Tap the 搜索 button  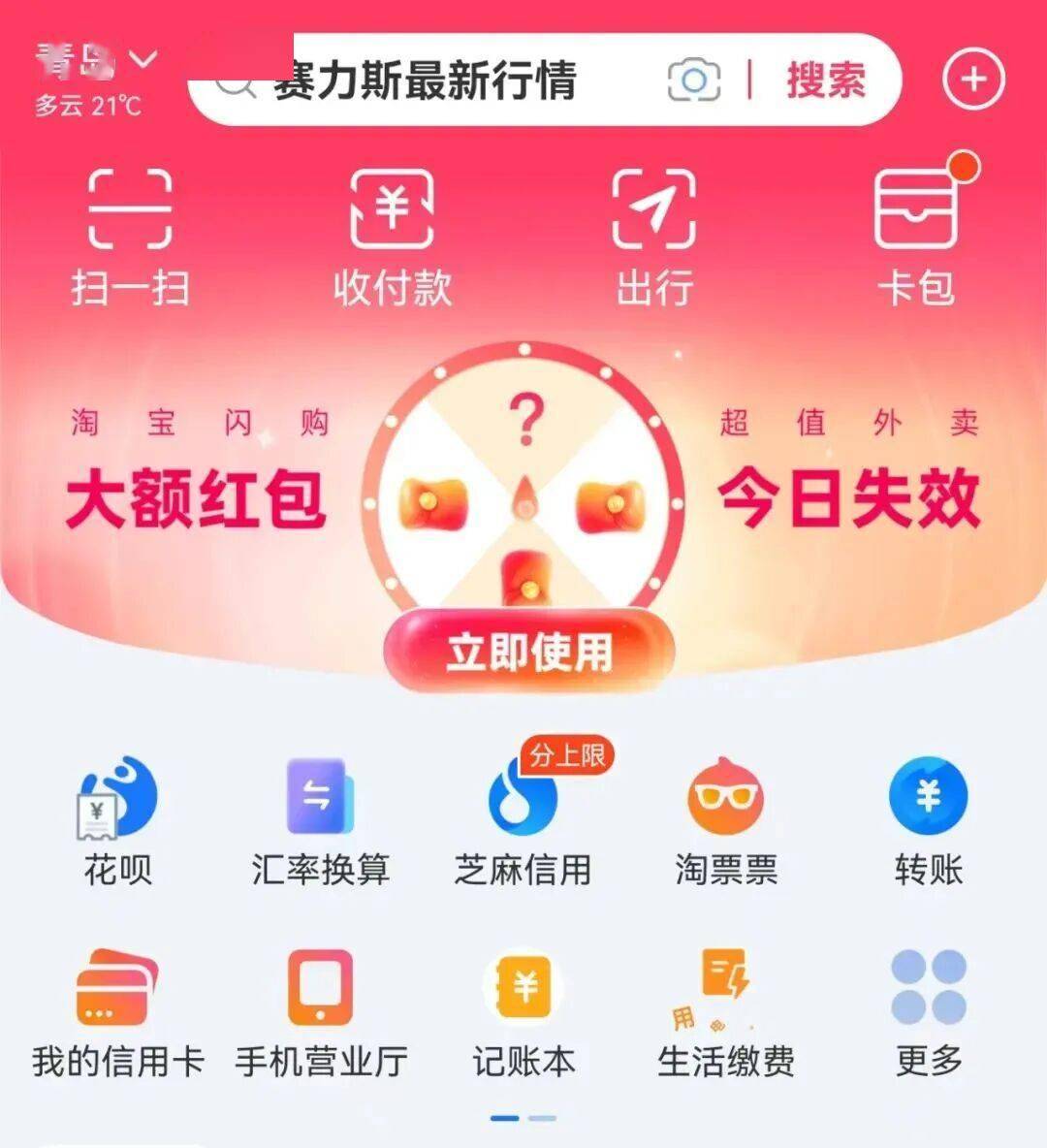825,80
